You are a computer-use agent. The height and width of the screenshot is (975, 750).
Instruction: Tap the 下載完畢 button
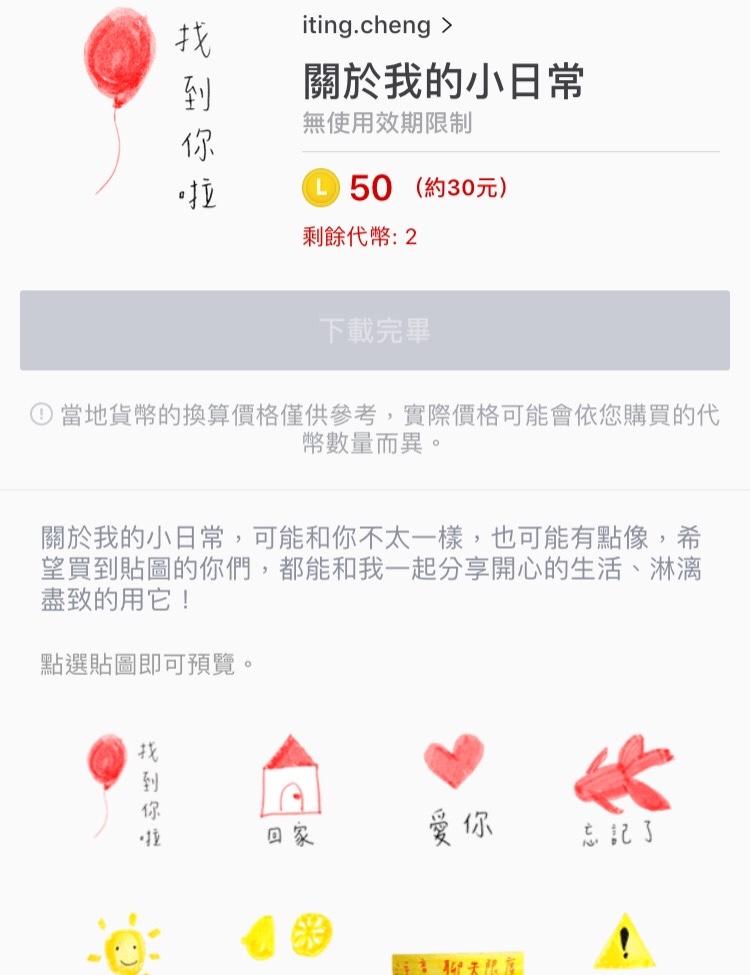(x=375, y=331)
